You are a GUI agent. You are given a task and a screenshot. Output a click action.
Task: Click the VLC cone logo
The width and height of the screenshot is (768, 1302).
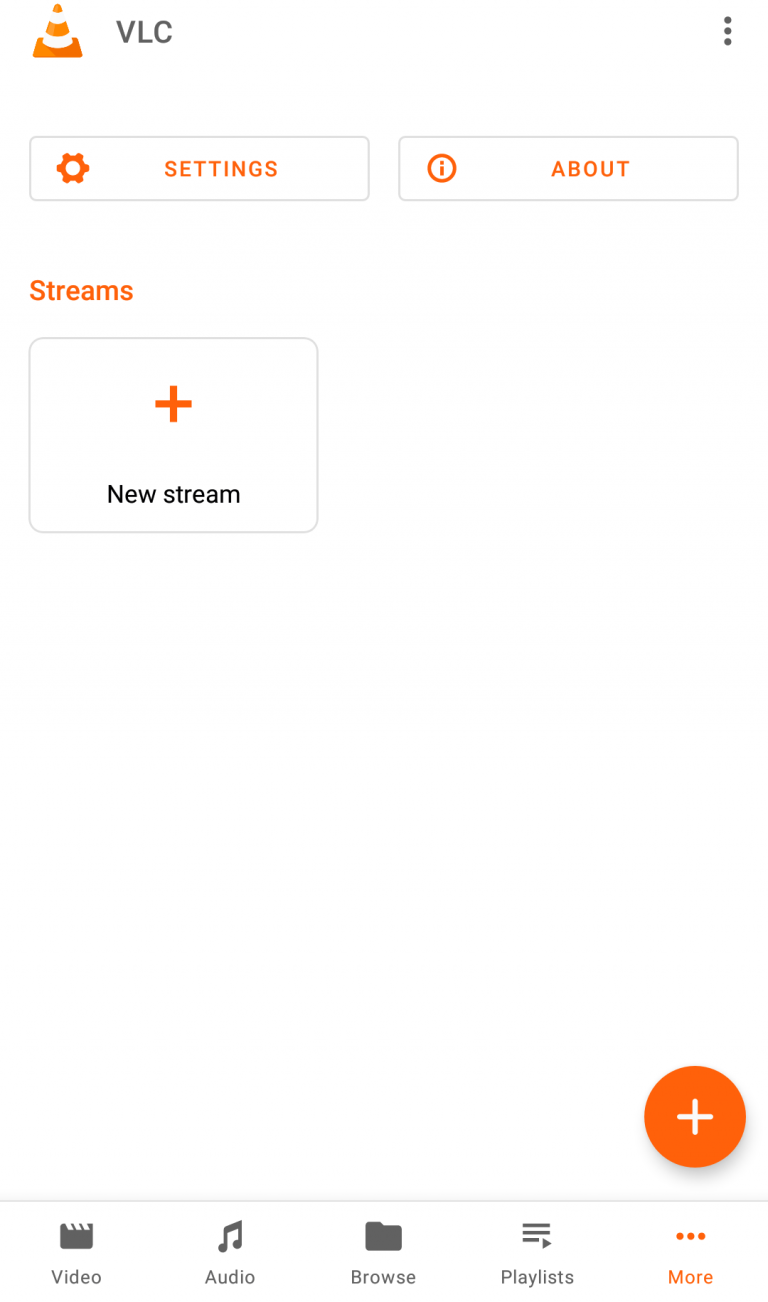click(x=57, y=31)
